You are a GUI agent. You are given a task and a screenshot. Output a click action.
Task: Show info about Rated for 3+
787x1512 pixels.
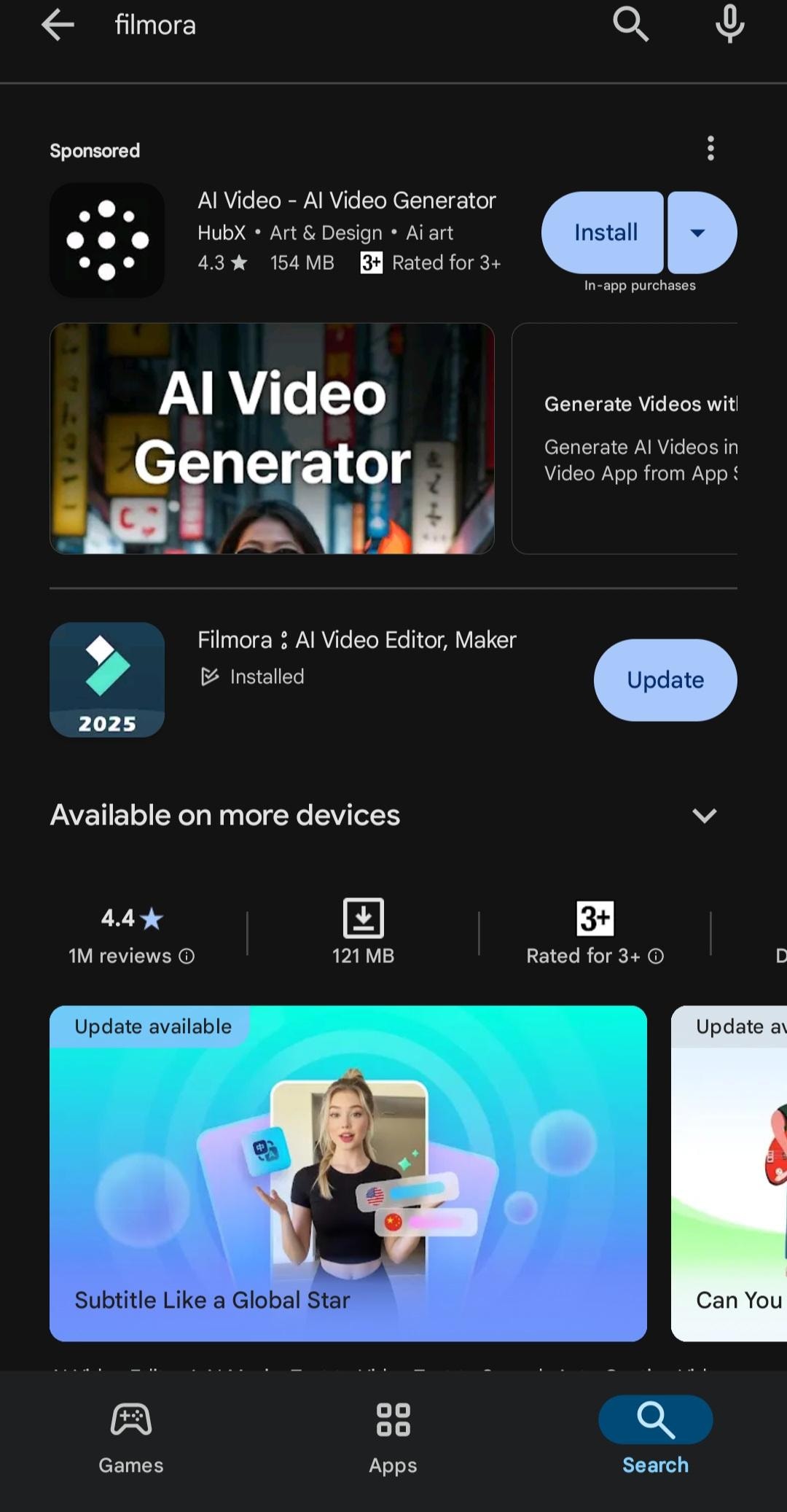click(656, 956)
